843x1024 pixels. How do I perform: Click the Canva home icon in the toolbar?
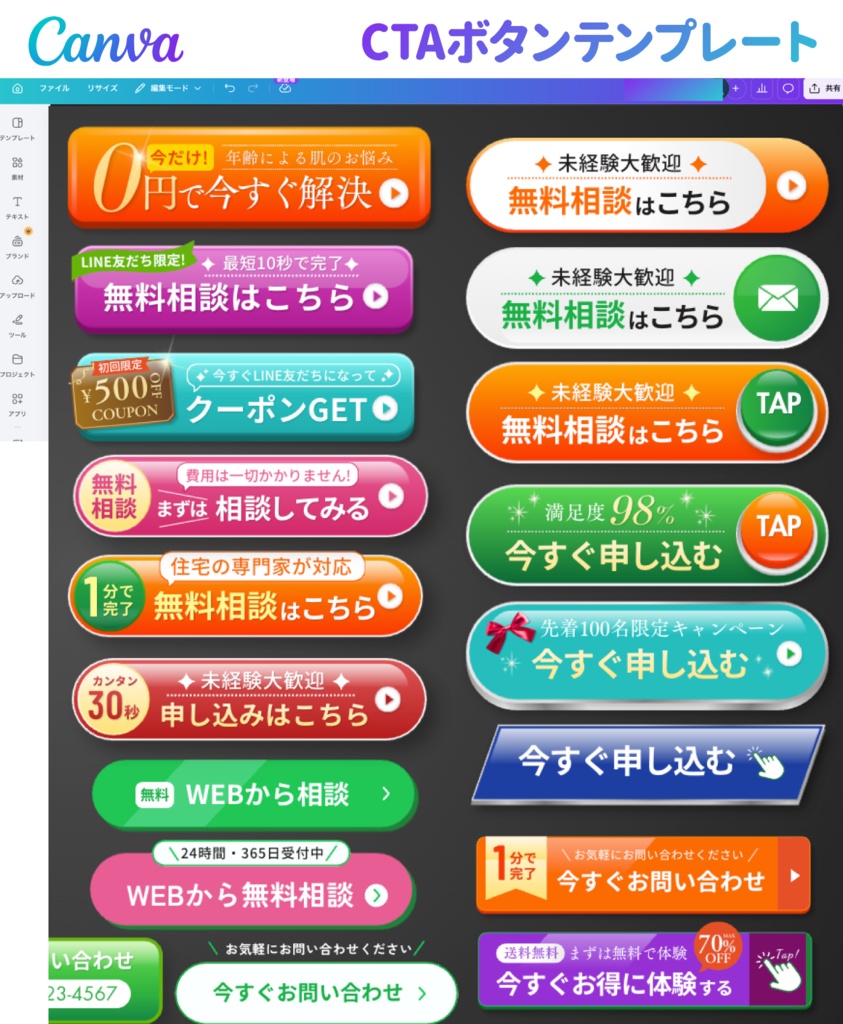click(16, 89)
